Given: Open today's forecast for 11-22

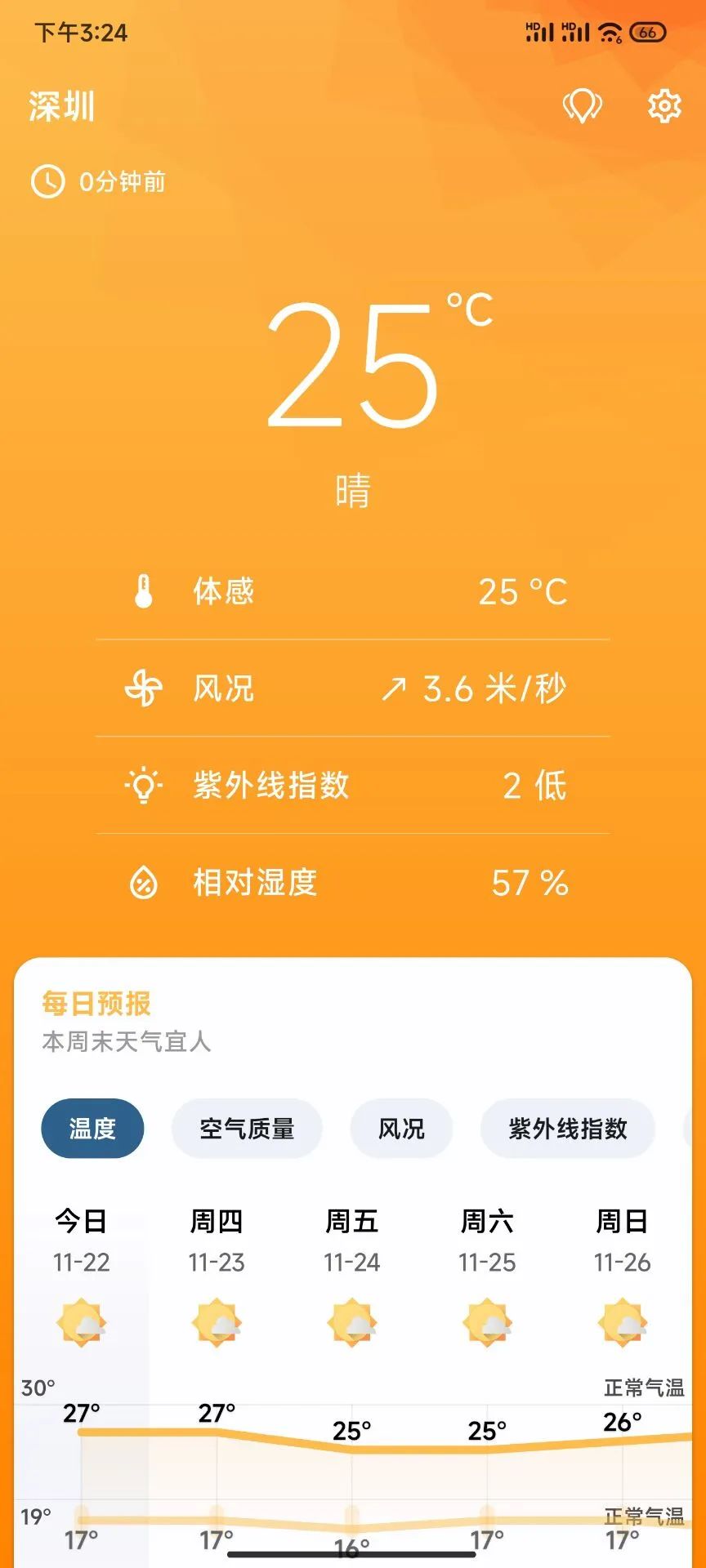Looking at the screenshot, I should [x=82, y=1274].
